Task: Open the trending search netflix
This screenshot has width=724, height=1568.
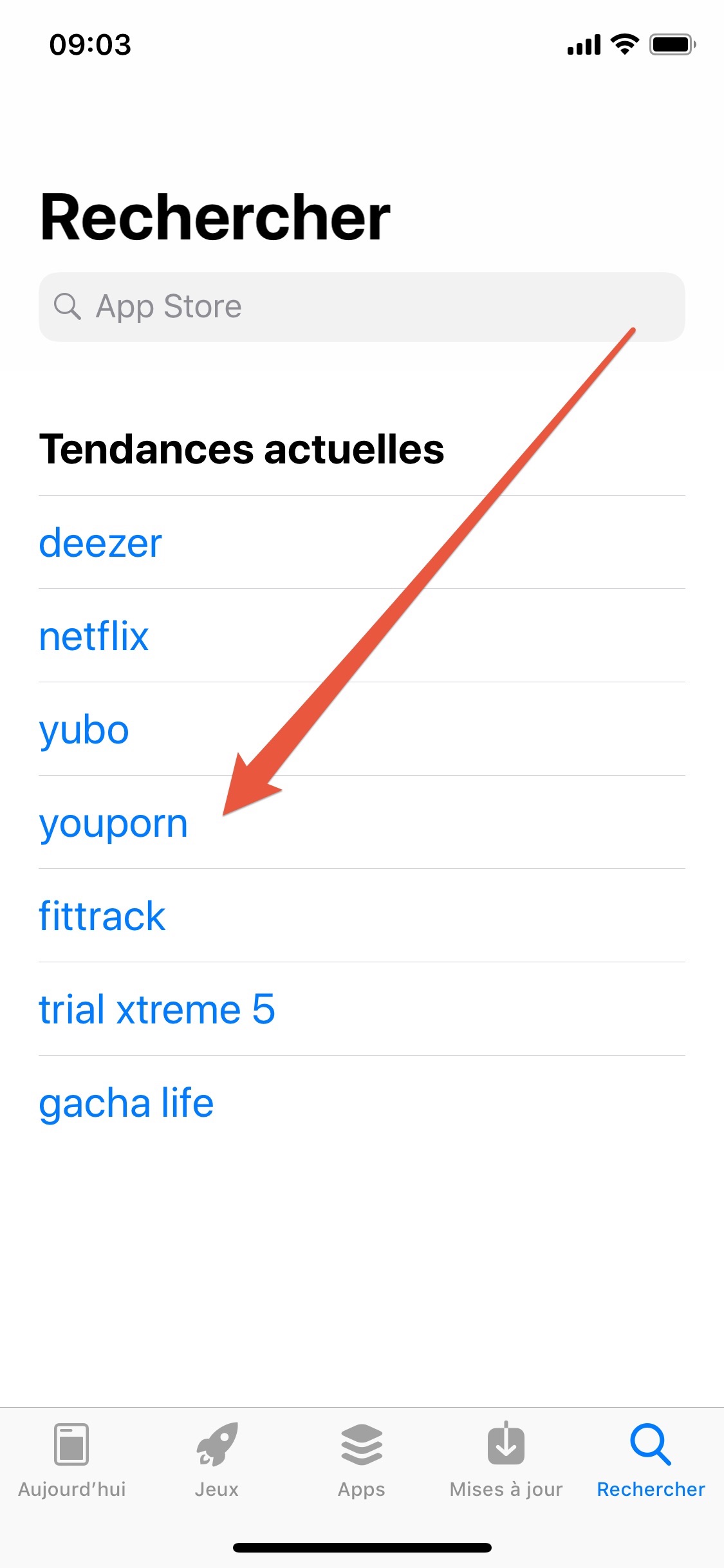Action: (x=362, y=636)
